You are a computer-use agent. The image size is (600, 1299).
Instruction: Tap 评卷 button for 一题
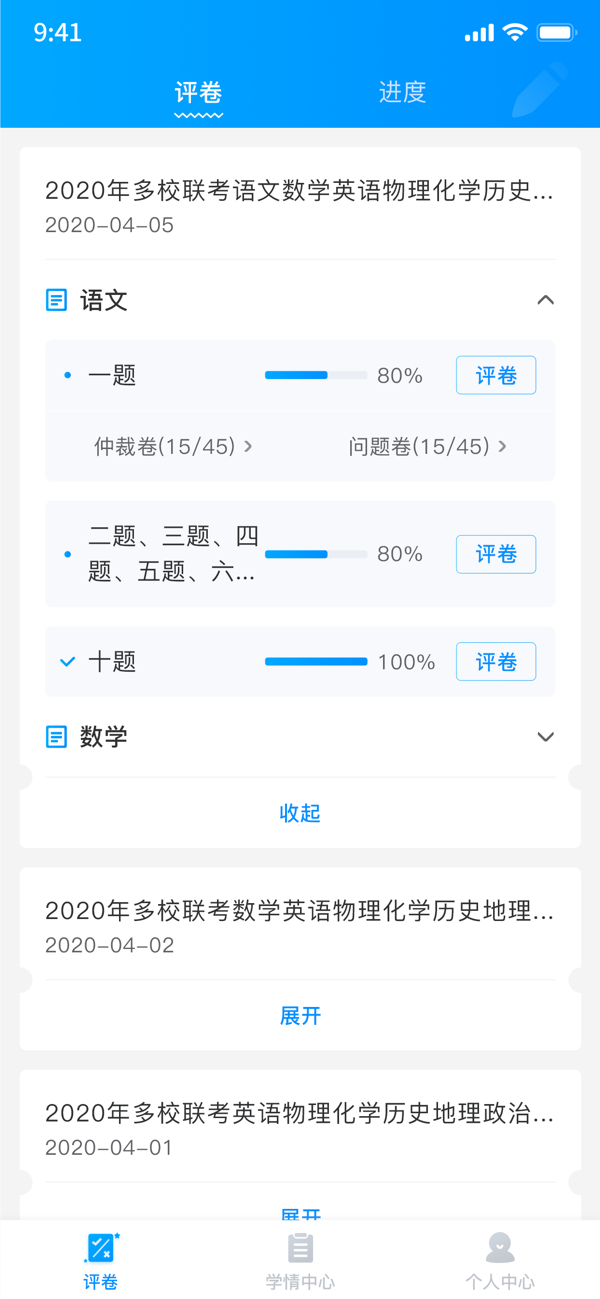(495, 376)
